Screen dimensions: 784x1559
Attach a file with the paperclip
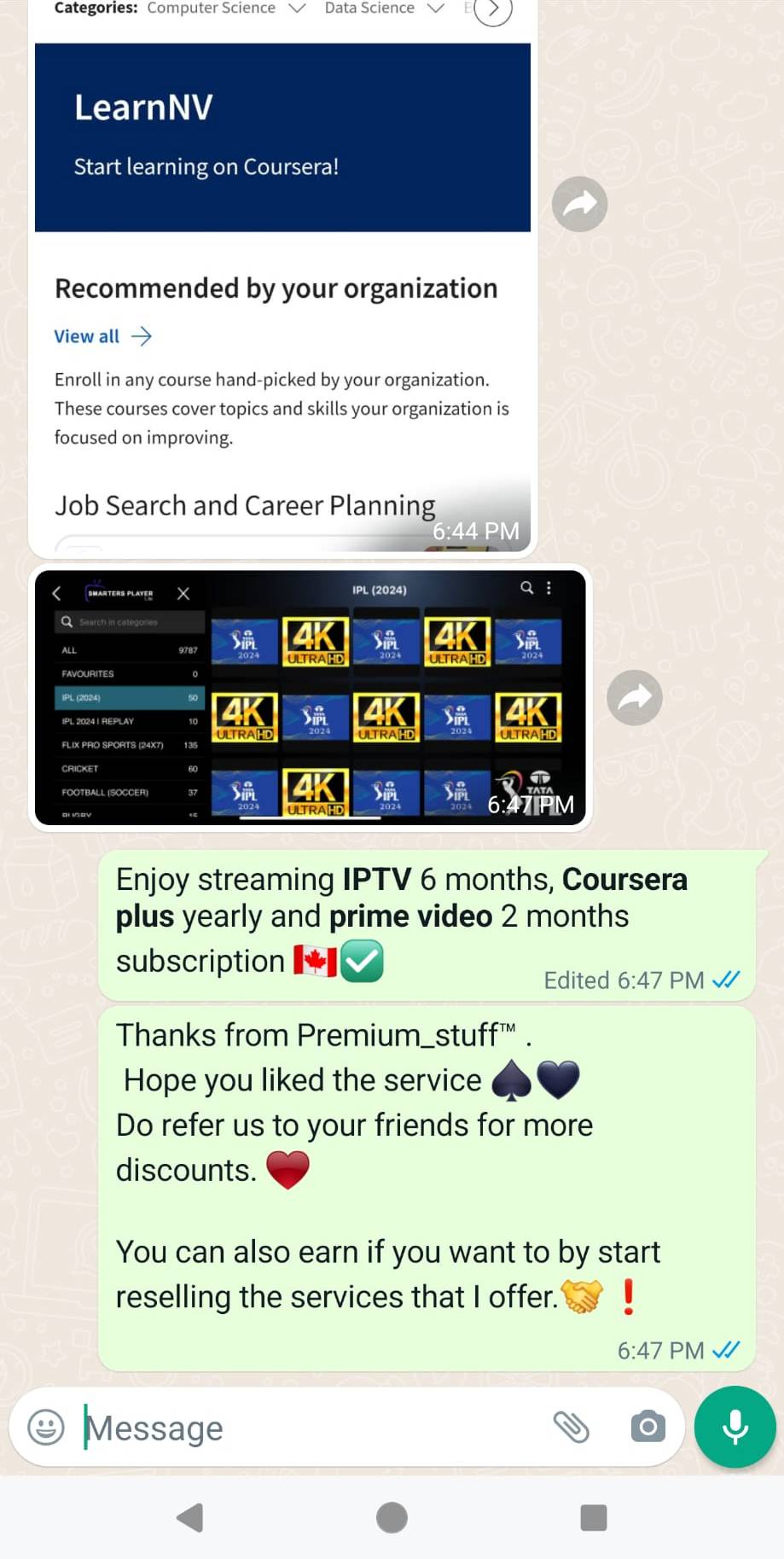(571, 1427)
